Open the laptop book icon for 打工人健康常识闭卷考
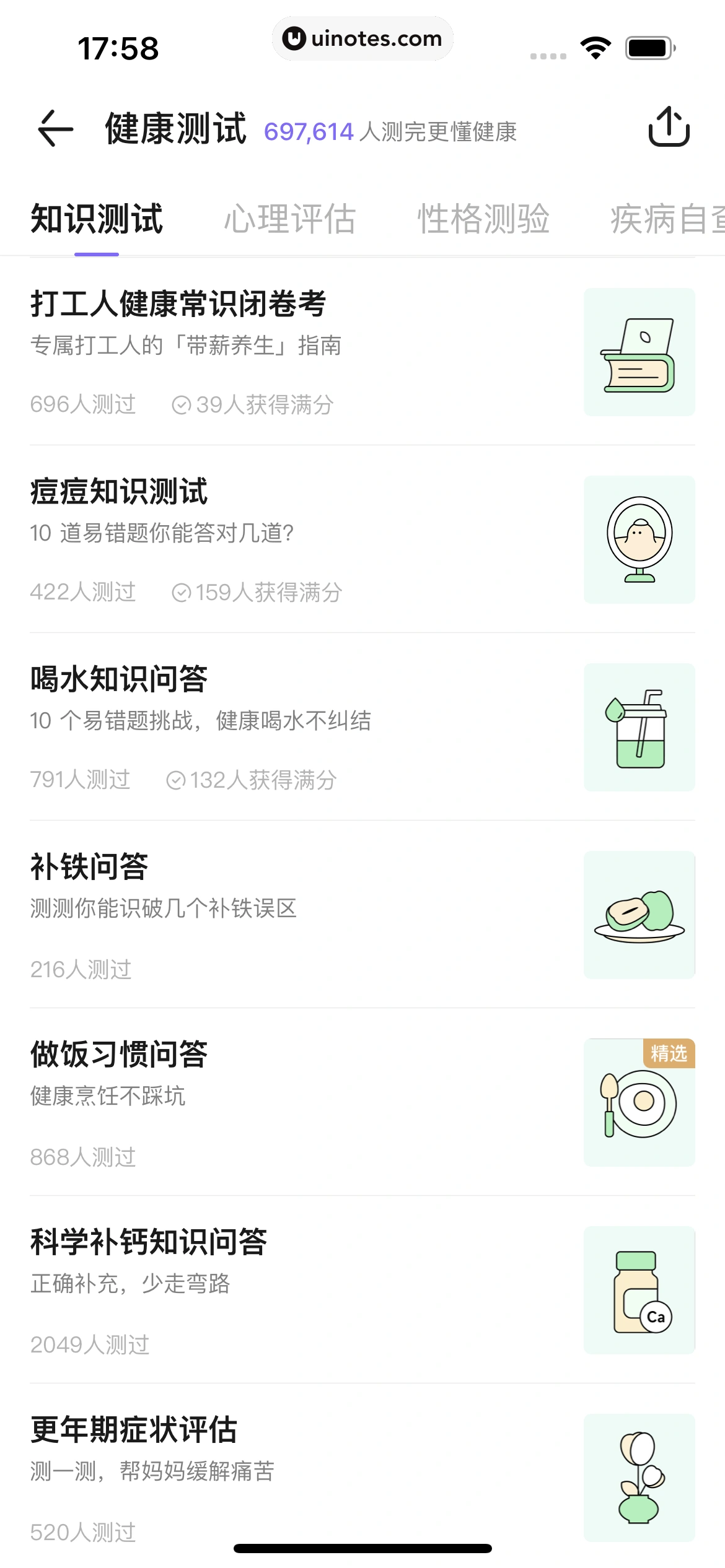The width and height of the screenshot is (725, 1568). (x=639, y=352)
